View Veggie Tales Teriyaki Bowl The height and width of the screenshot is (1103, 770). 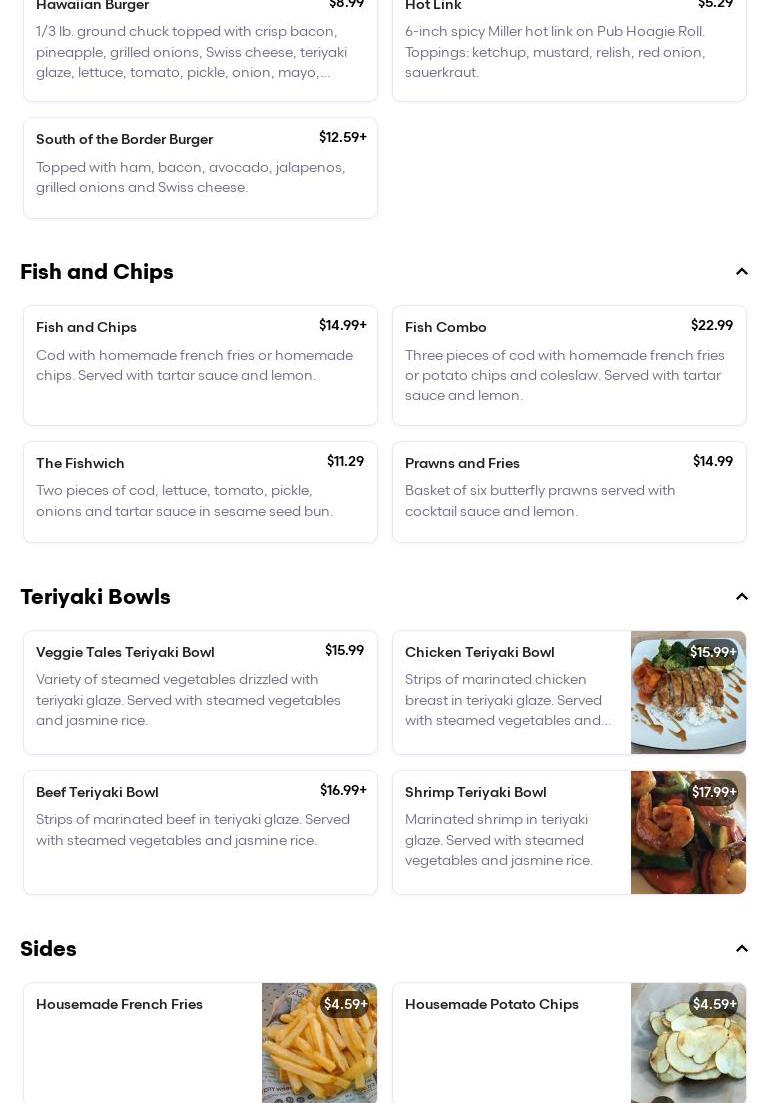coord(200,691)
